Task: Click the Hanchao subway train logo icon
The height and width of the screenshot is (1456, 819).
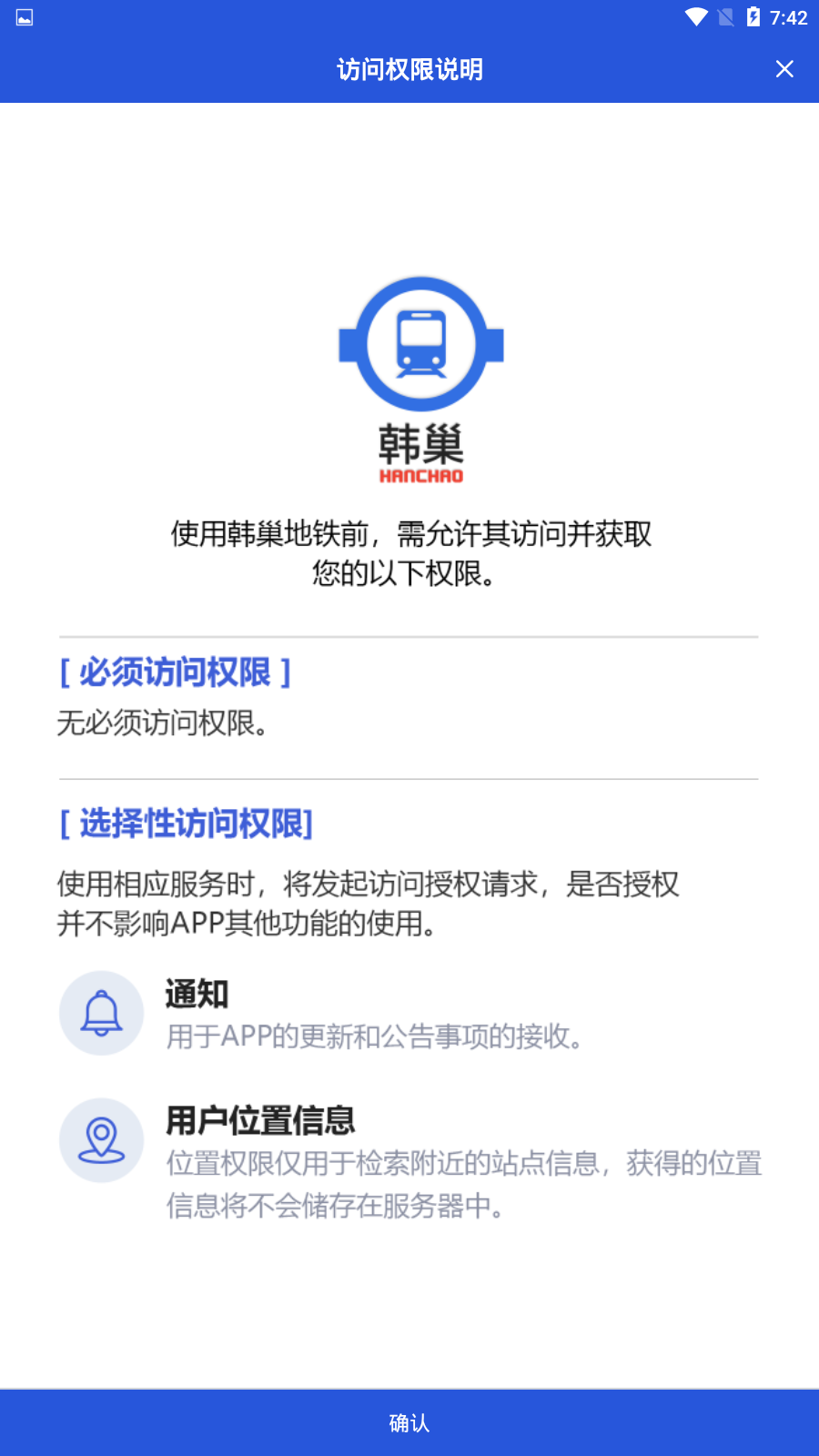Action: (420, 342)
